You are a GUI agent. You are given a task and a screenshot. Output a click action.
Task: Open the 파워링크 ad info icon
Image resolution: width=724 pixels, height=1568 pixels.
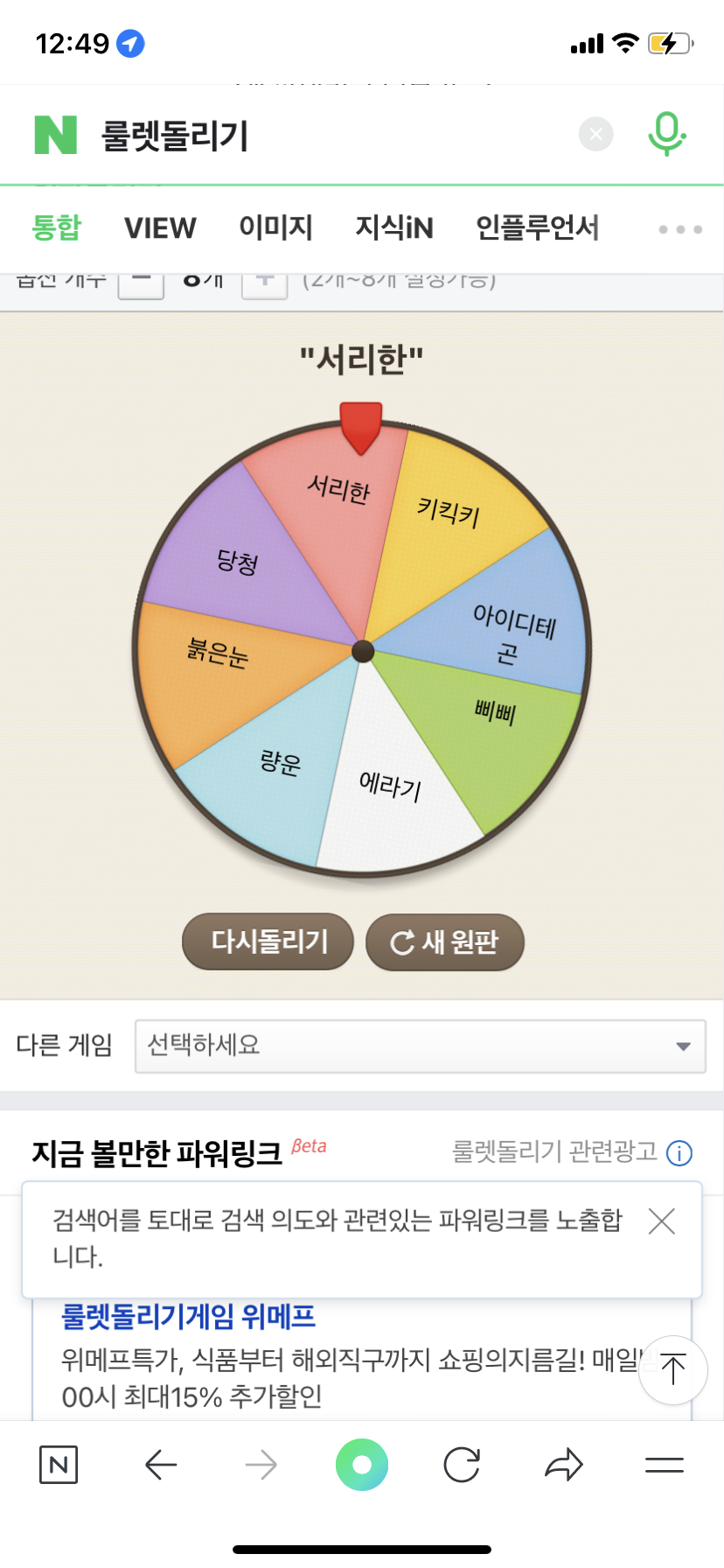pyautogui.click(x=679, y=1153)
